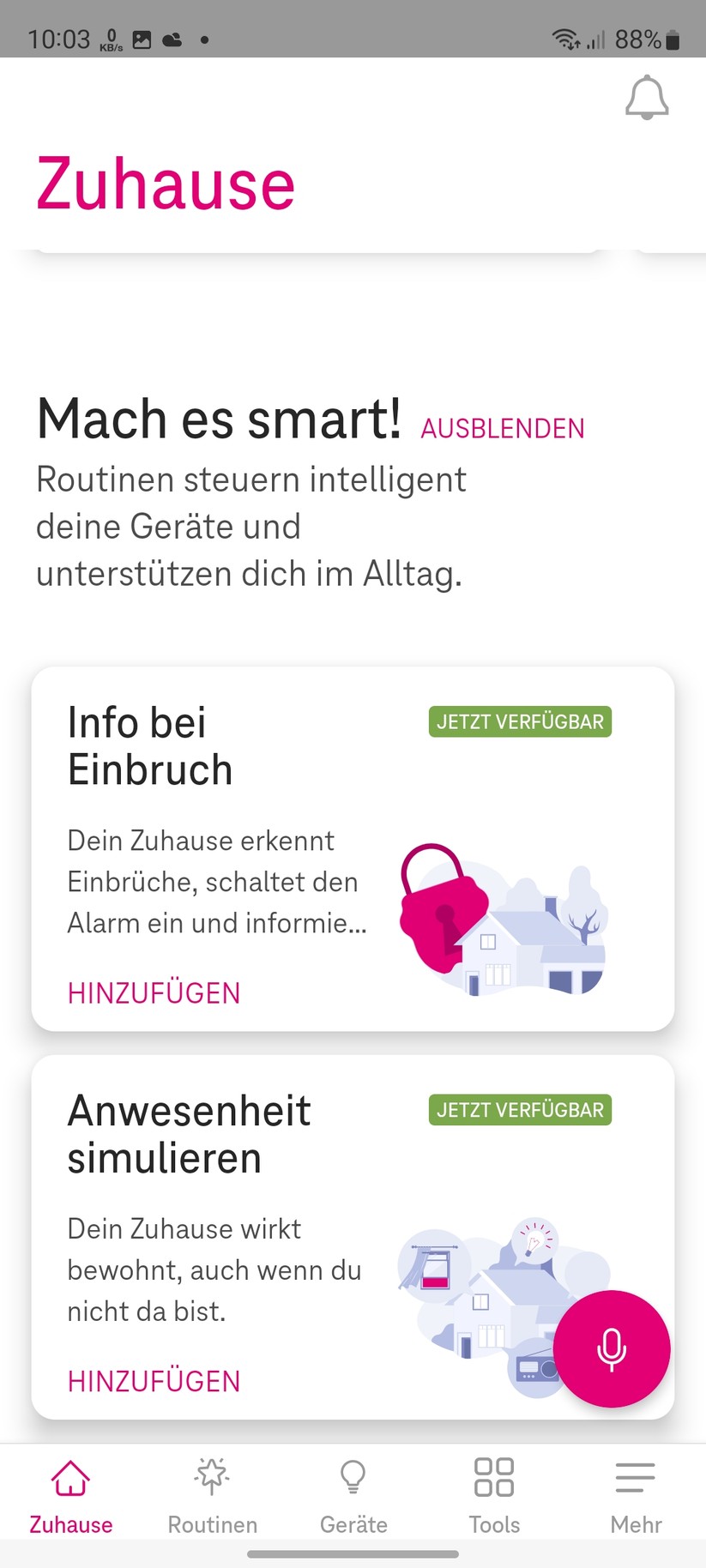Check the Wi-Fi status icon in status bar
Image resolution: width=706 pixels, height=1568 pixels.
(x=562, y=39)
